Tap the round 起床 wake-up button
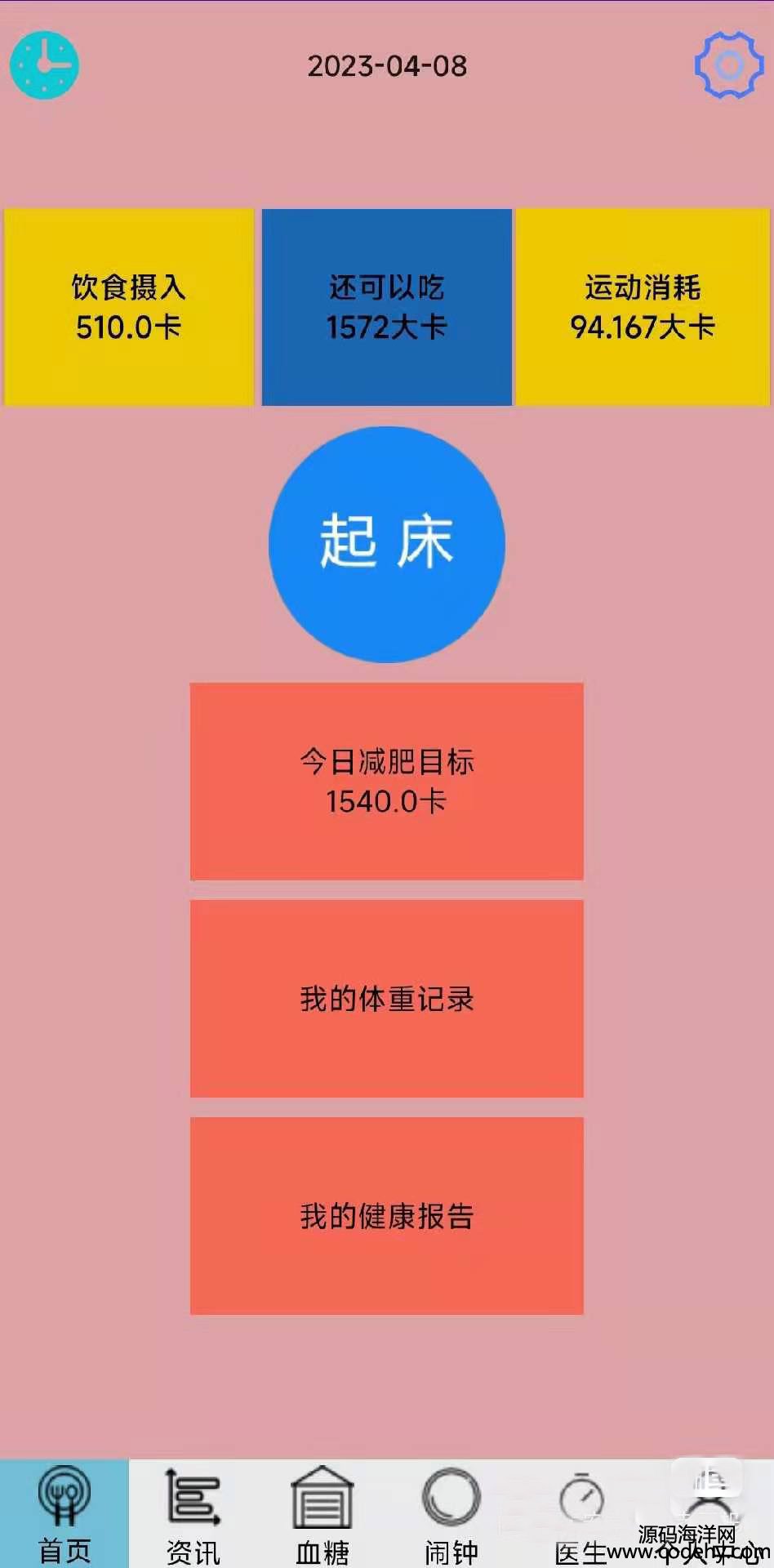The image size is (774, 1568). click(x=387, y=544)
